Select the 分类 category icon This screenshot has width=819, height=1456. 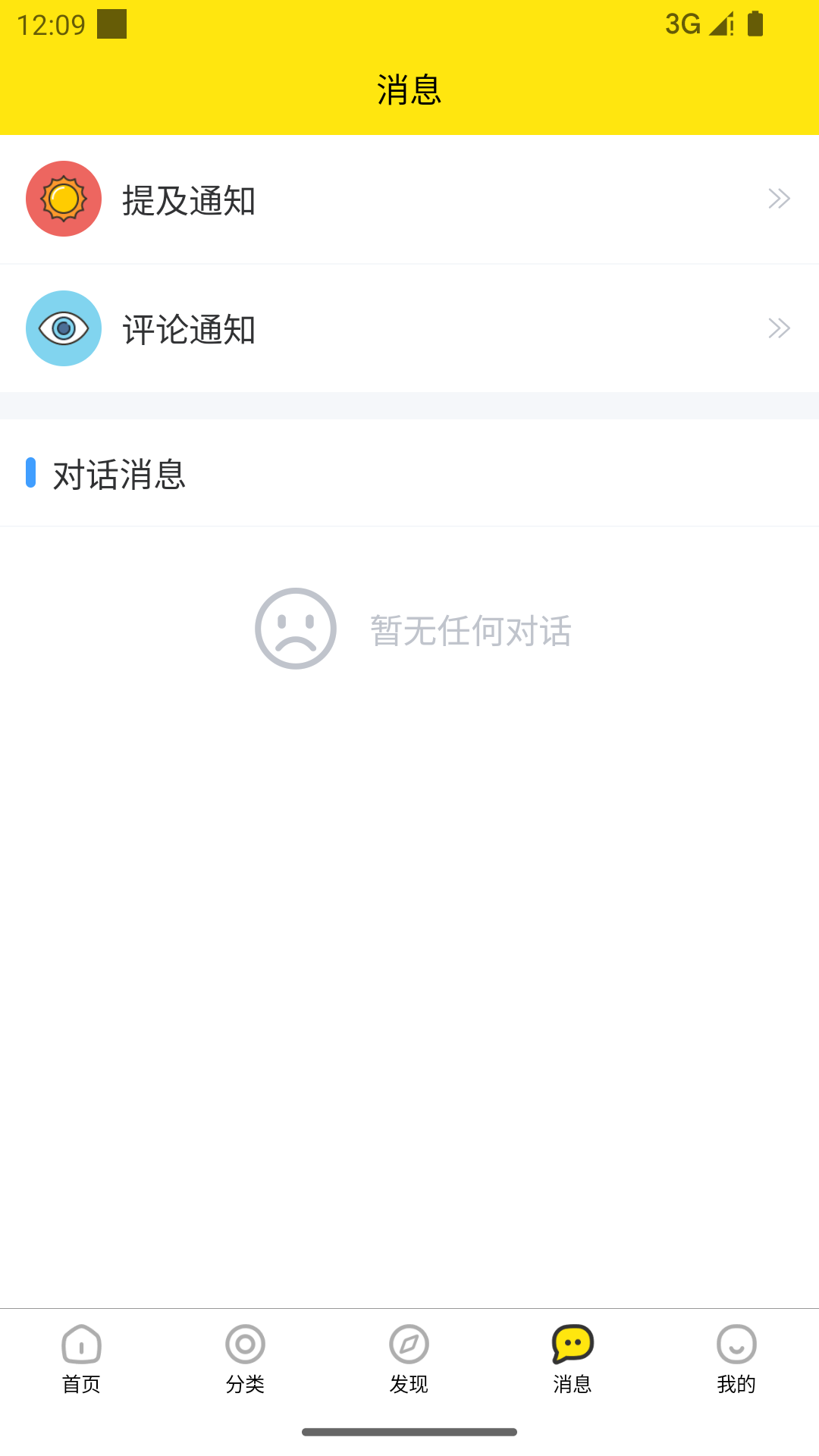coord(245,1344)
